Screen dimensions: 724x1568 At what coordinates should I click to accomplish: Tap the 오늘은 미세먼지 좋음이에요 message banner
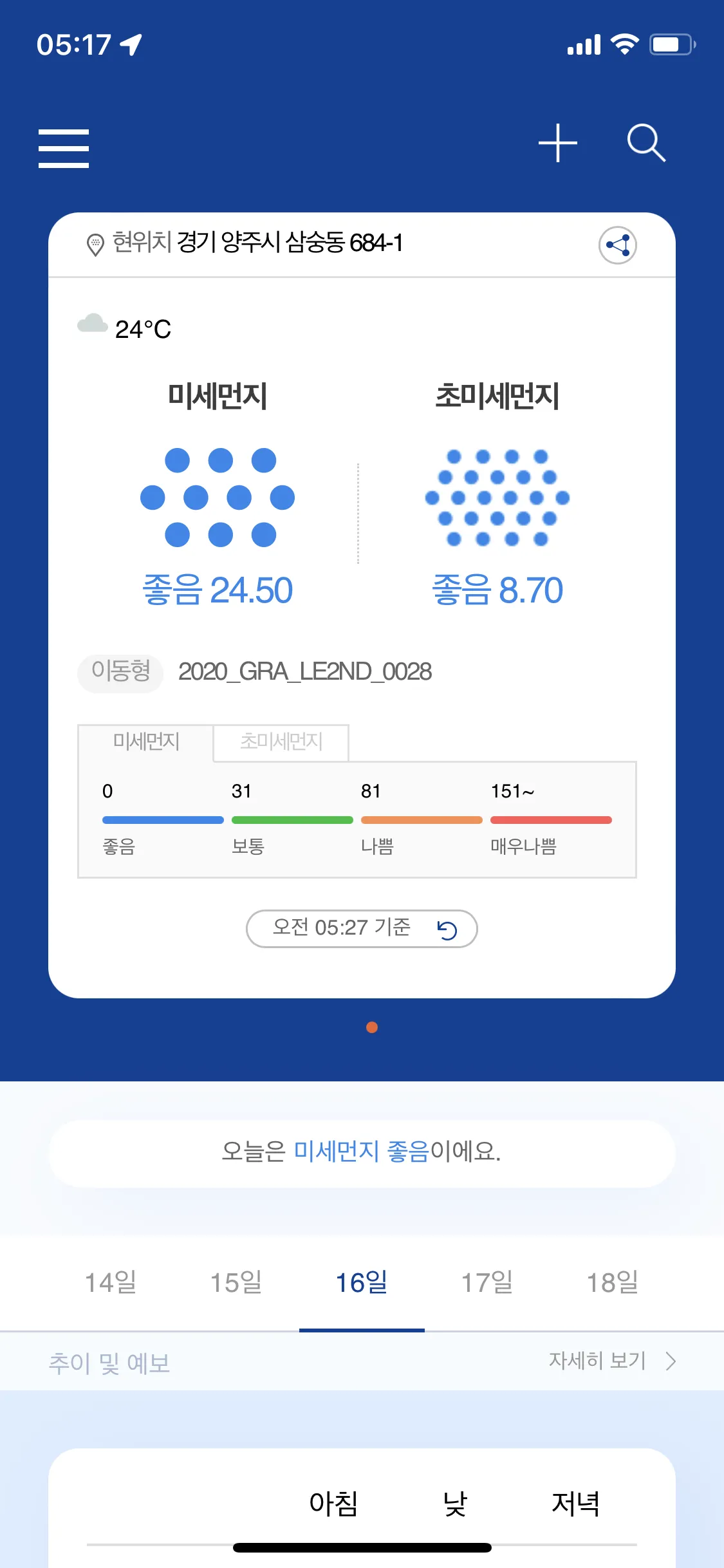362,1153
